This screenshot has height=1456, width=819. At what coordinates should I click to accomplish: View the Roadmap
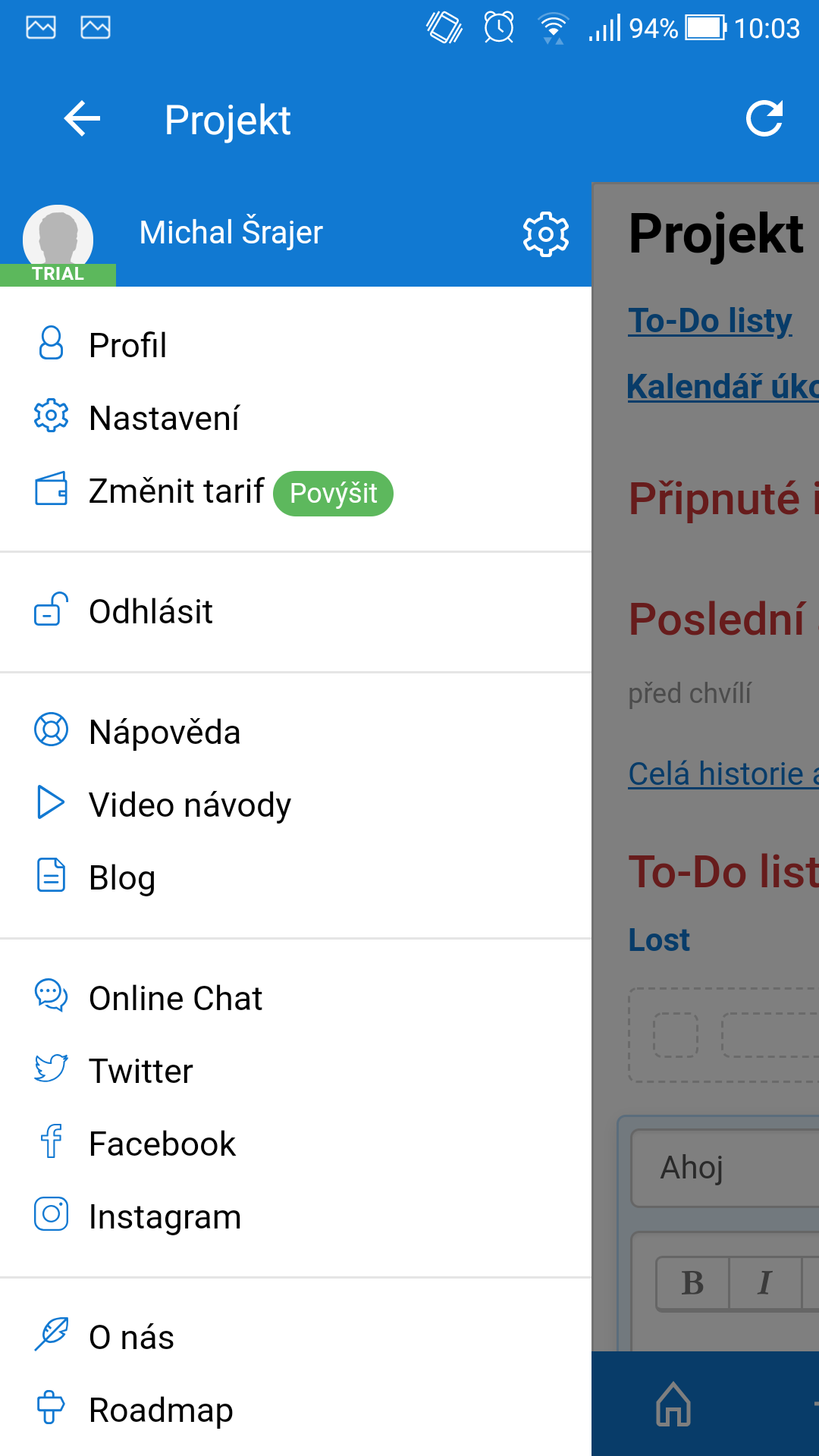tap(161, 1410)
